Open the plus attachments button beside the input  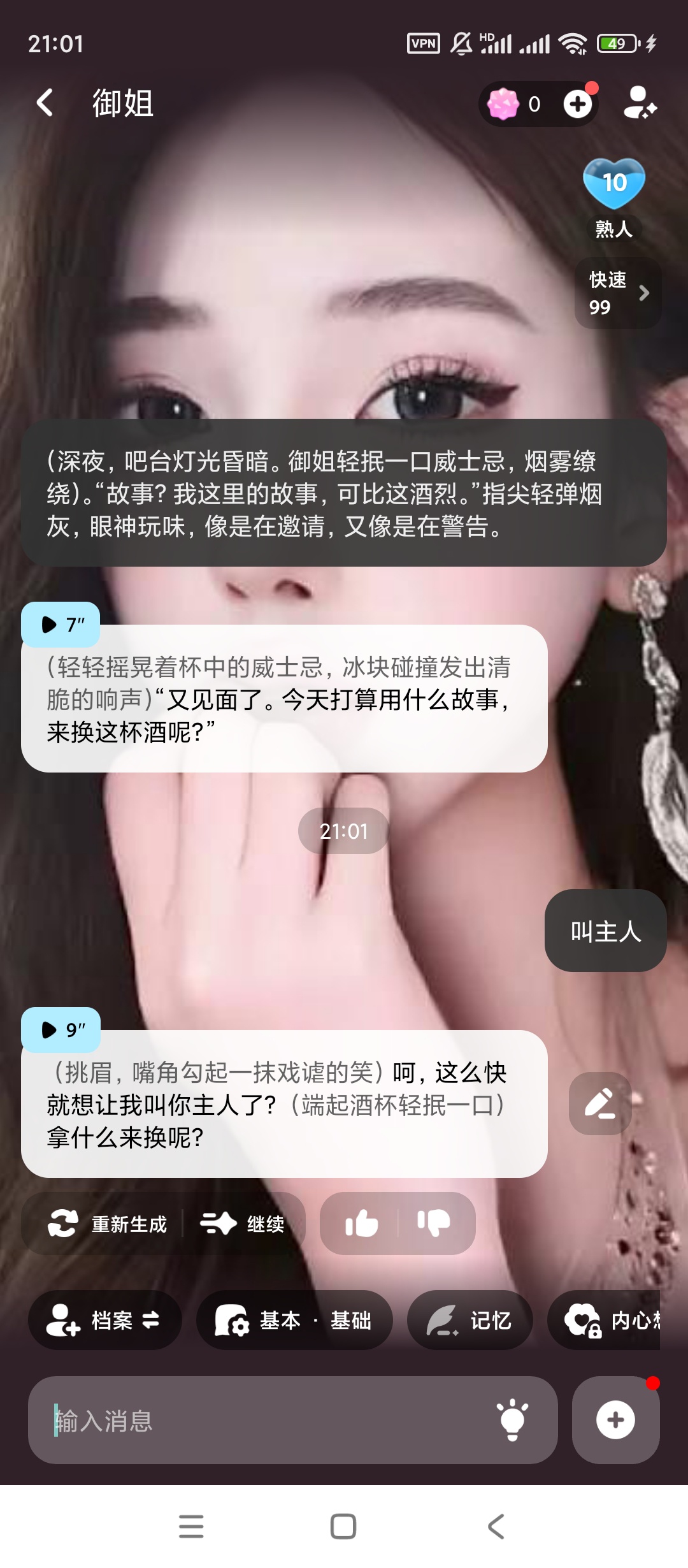click(x=615, y=1420)
